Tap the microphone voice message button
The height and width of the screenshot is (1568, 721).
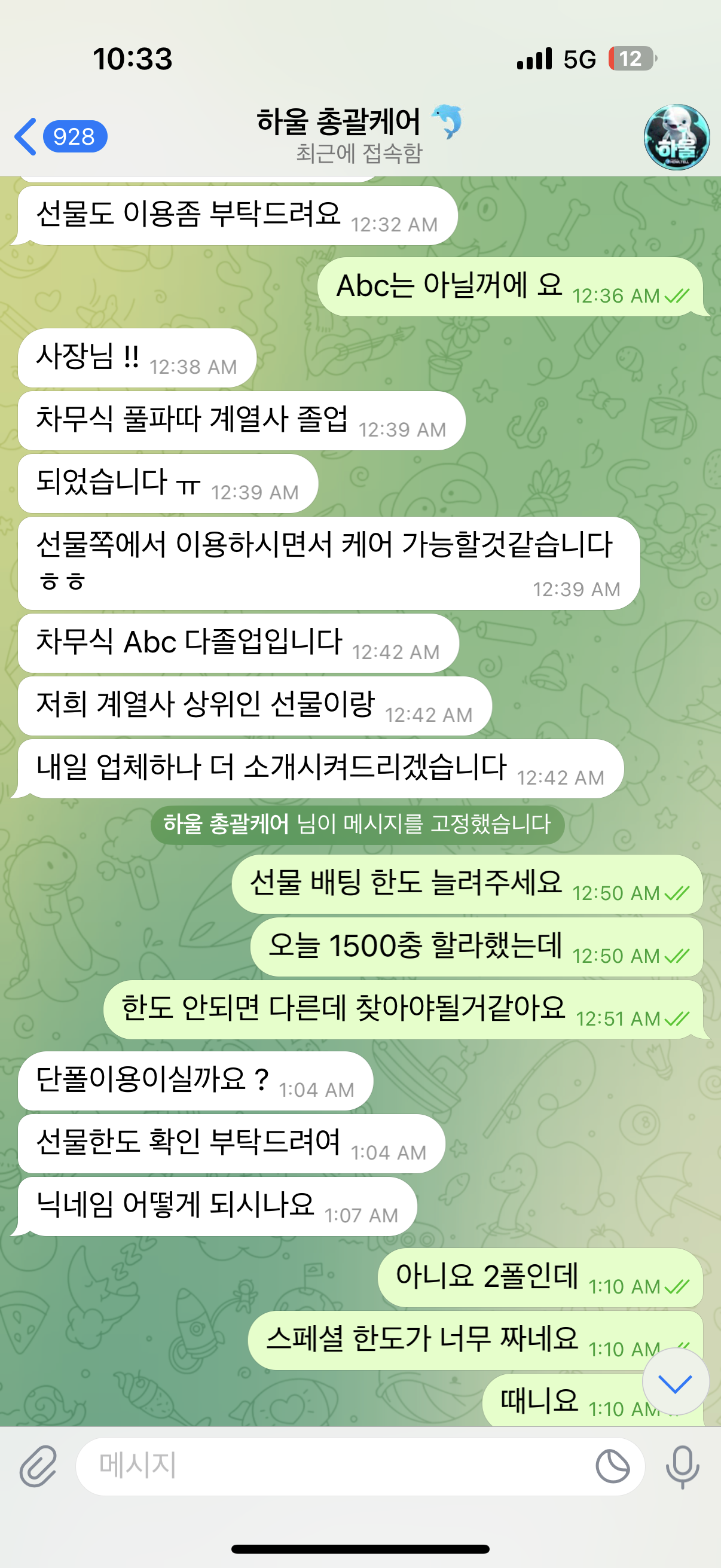point(682,1466)
